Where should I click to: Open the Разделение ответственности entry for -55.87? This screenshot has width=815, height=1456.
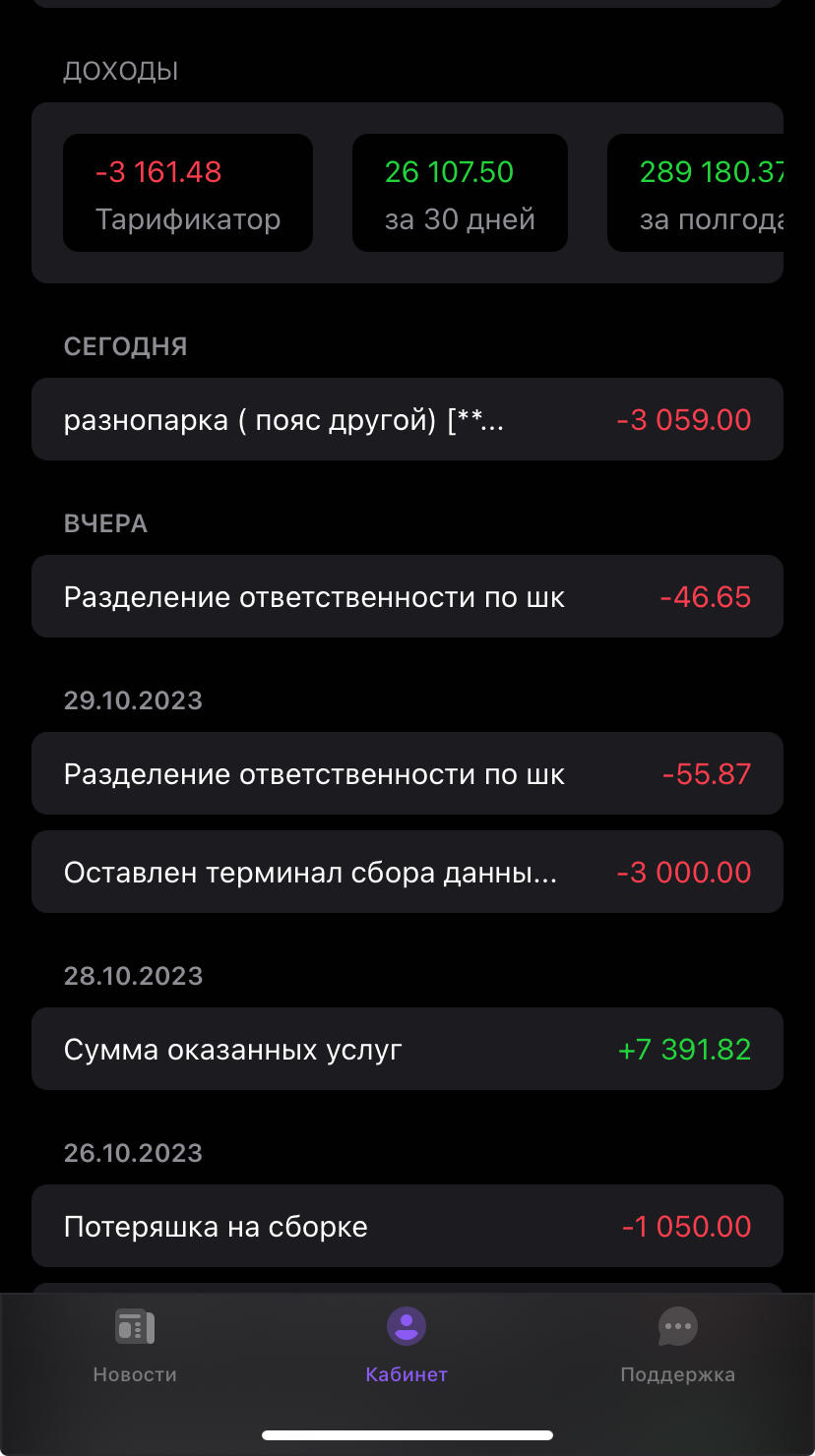(x=407, y=773)
